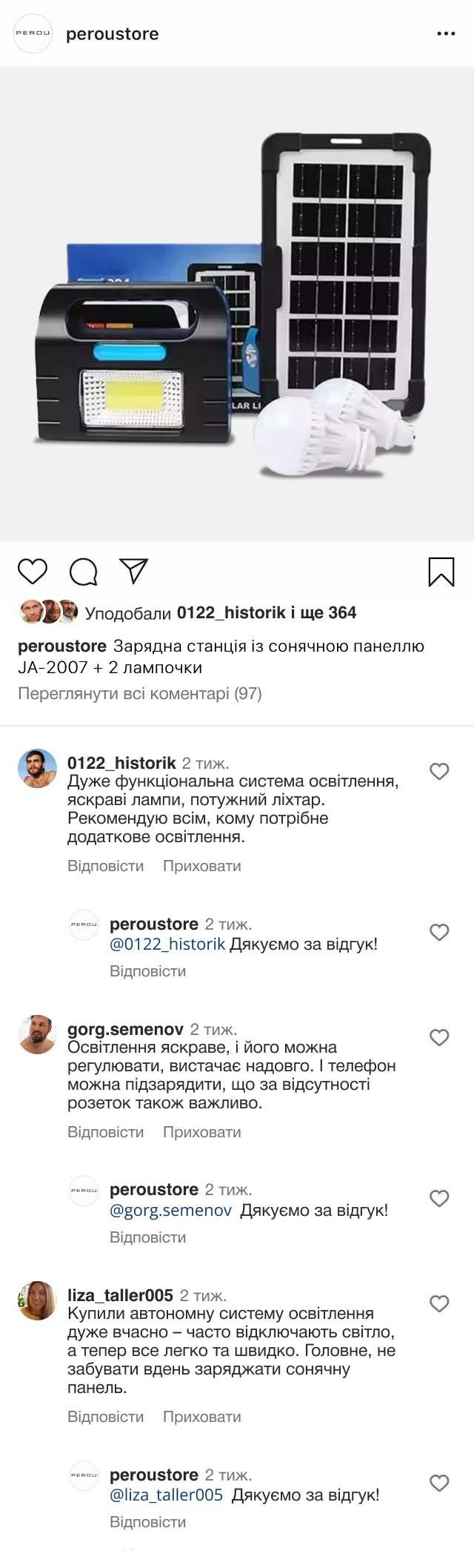Open the @gorg.semenov mention link
The image size is (474, 1568).
170,1211
